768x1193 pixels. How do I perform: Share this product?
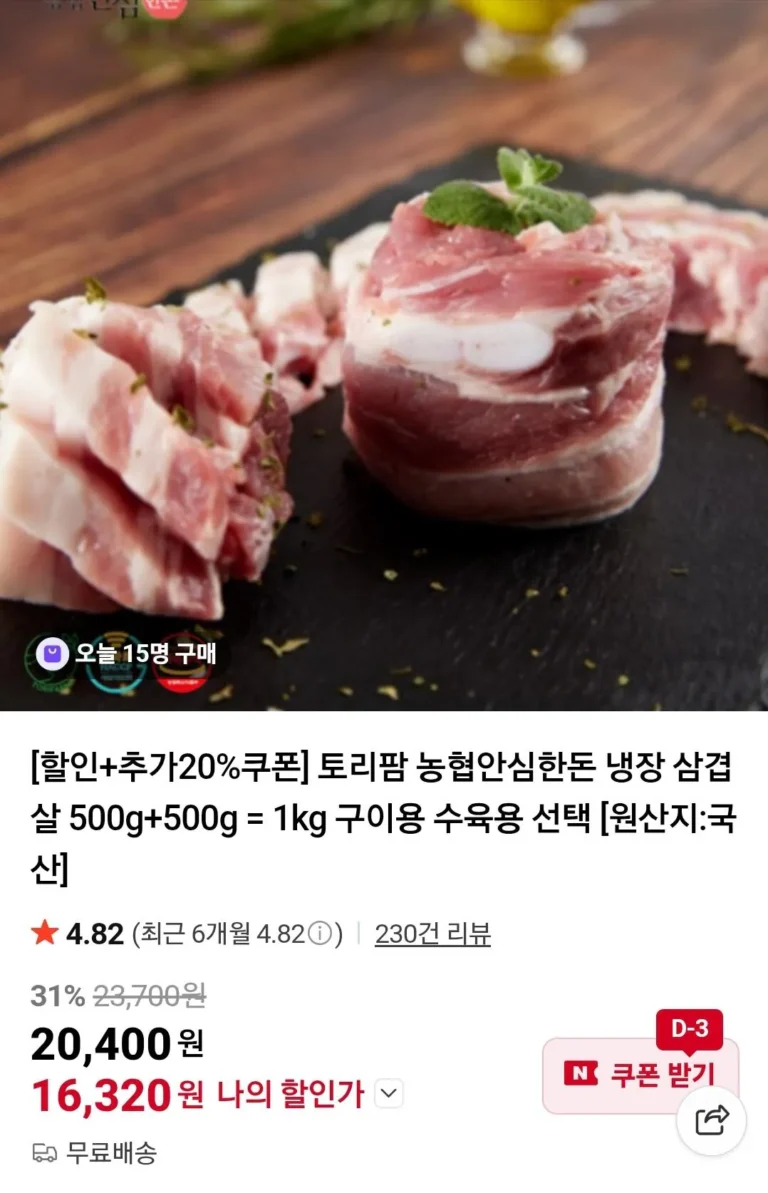coord(711,1120)
